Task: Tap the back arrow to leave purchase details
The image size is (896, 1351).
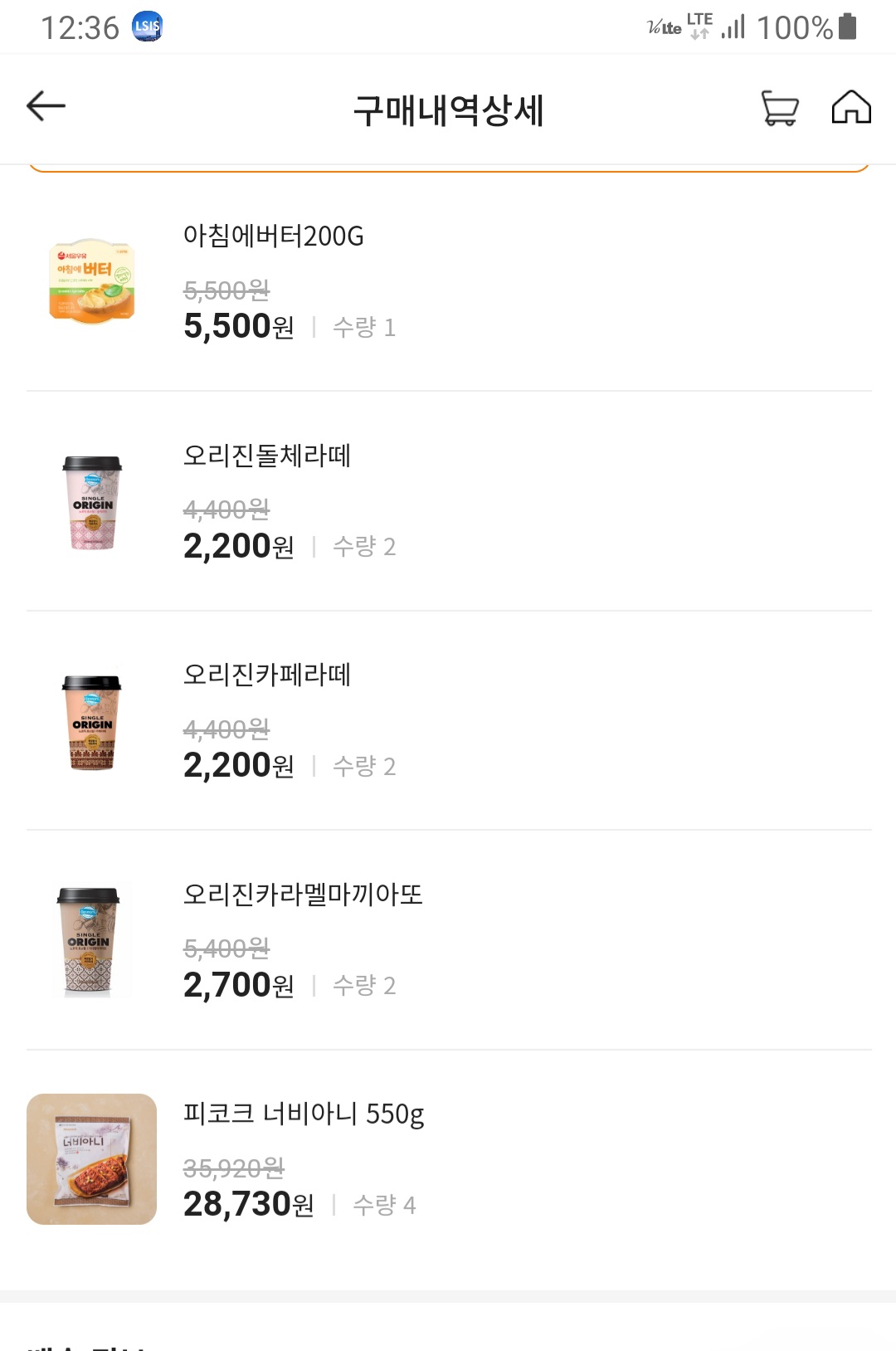Action: click(43, 106)
